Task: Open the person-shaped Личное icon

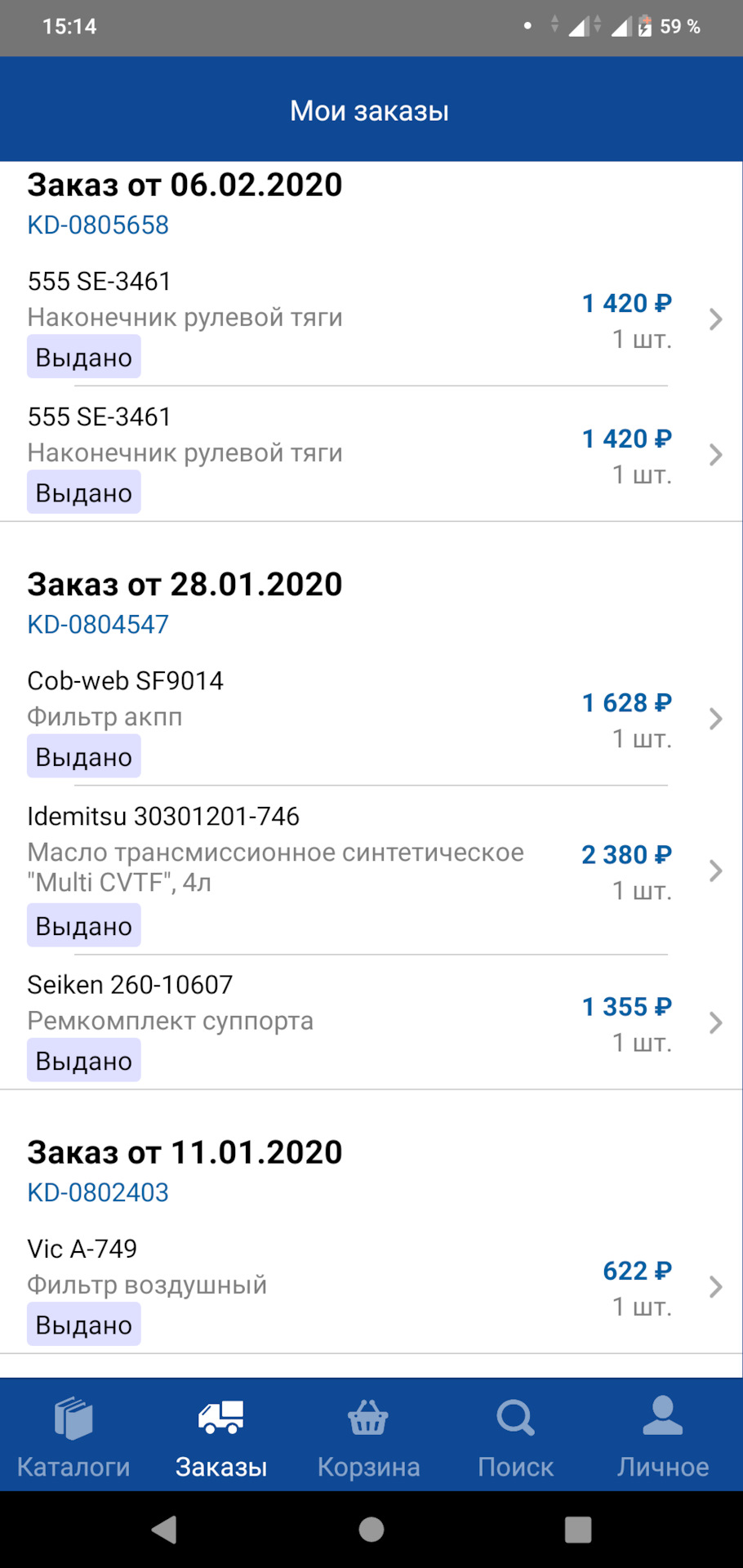Action: point(663,1419)
